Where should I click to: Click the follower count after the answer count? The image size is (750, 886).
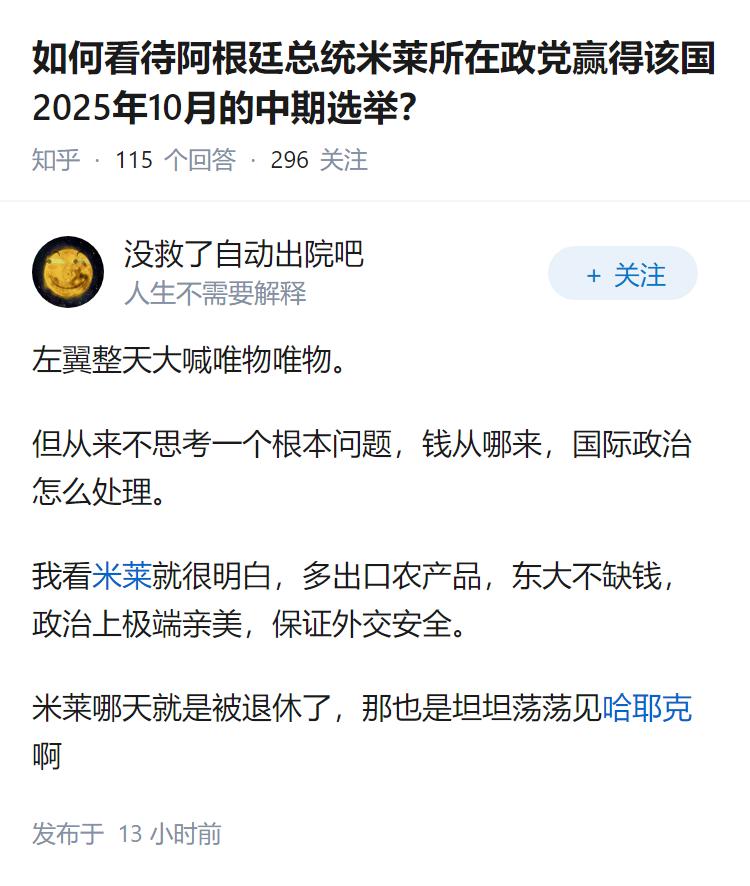tap(317, 160)
